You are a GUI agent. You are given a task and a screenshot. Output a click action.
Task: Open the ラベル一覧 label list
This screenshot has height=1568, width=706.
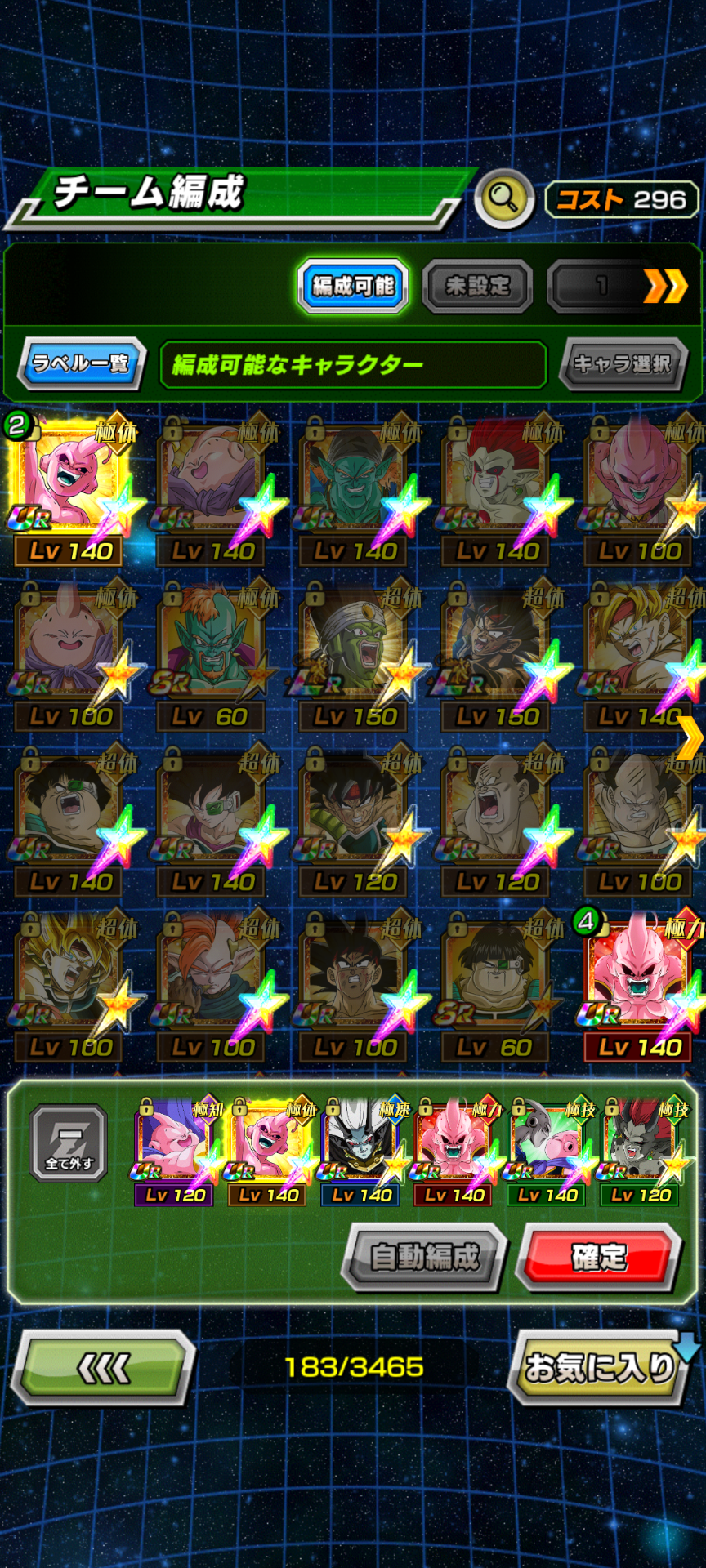tap(81, 363)
